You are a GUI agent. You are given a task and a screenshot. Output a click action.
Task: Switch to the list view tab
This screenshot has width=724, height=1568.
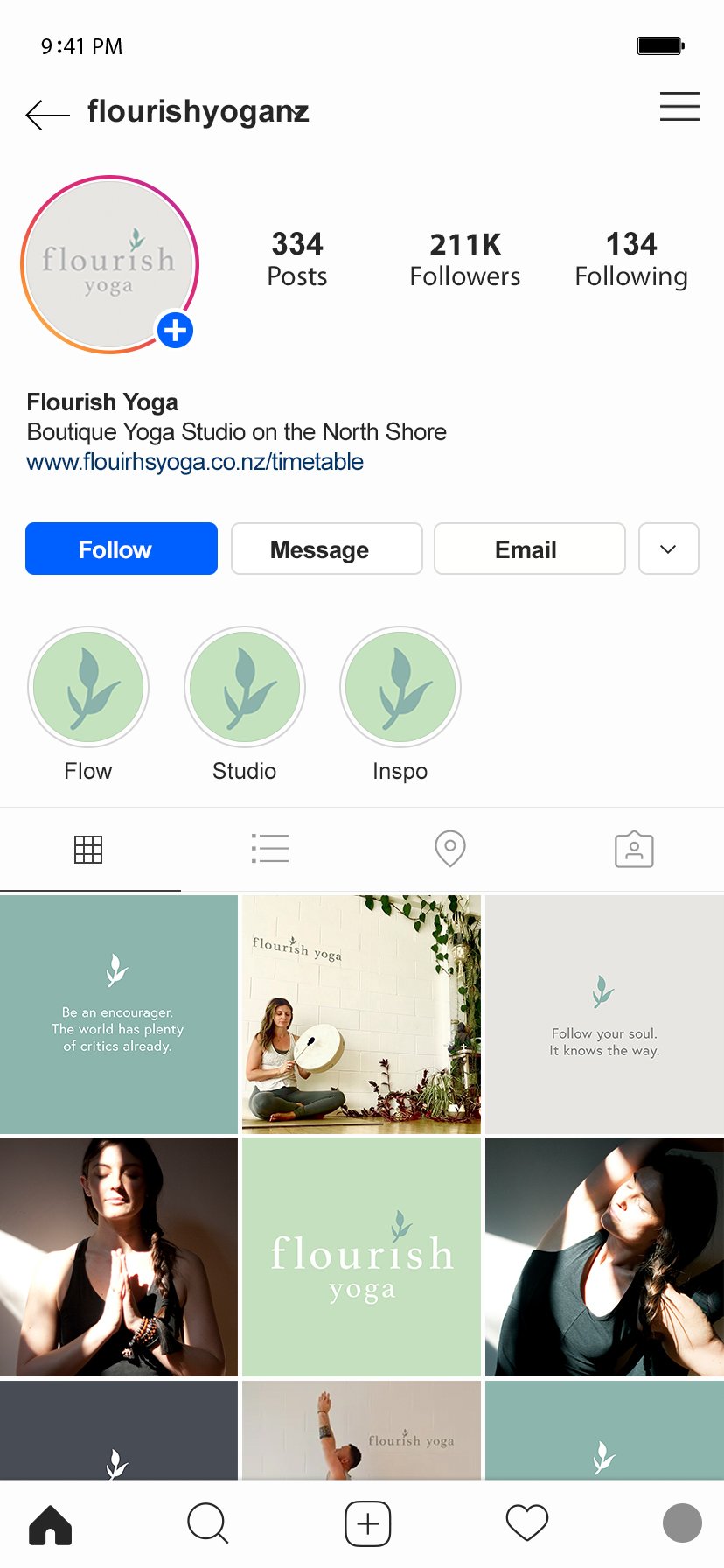[x=270, y=849]
